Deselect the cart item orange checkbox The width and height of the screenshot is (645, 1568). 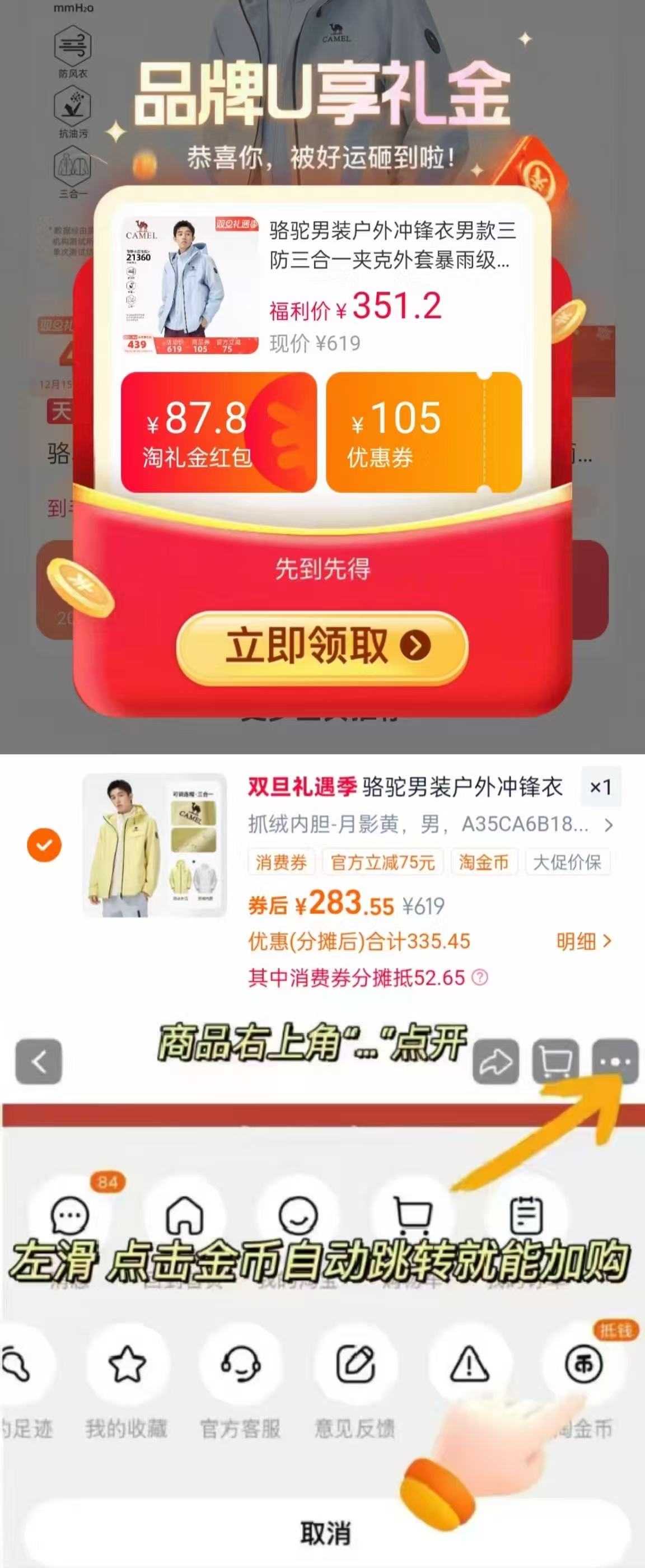[43, 845]
